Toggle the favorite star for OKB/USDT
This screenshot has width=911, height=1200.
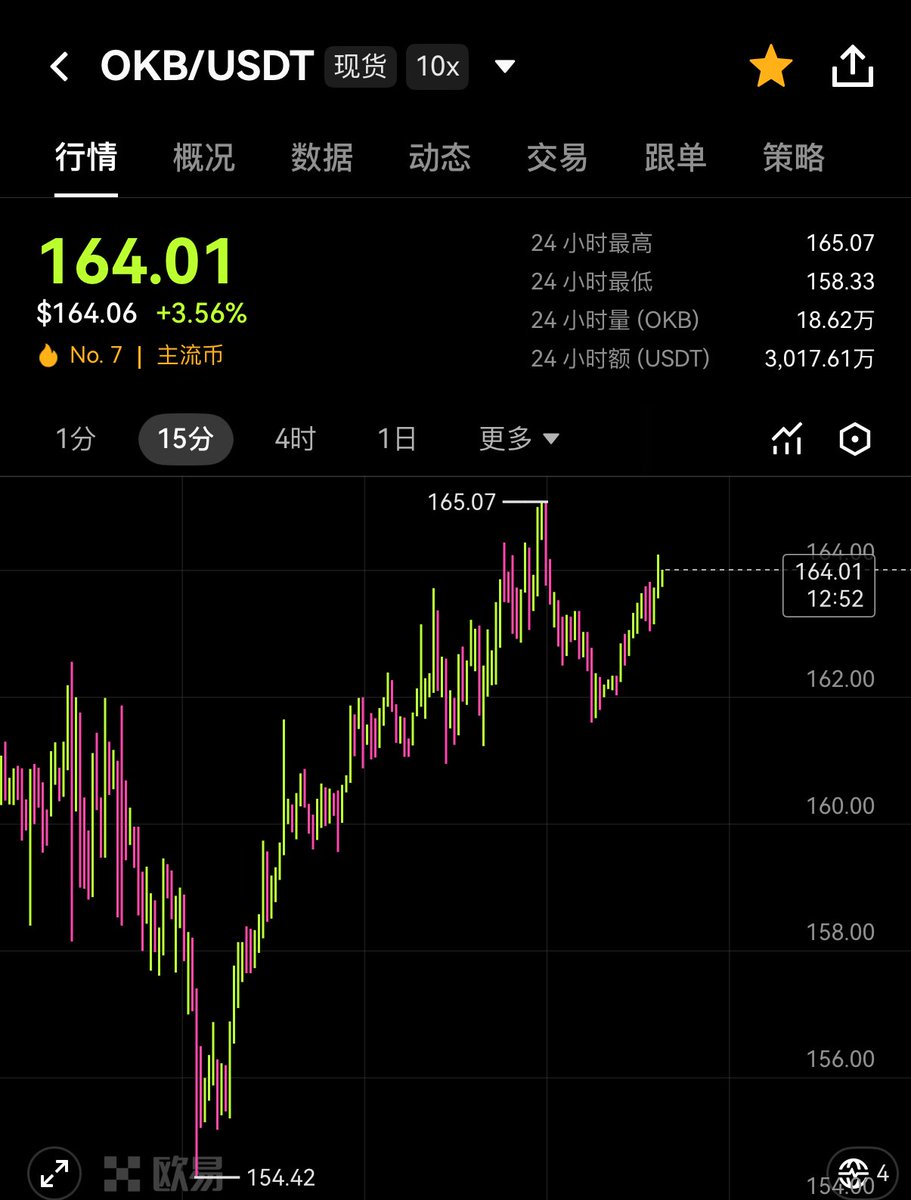tap(771, 68)
